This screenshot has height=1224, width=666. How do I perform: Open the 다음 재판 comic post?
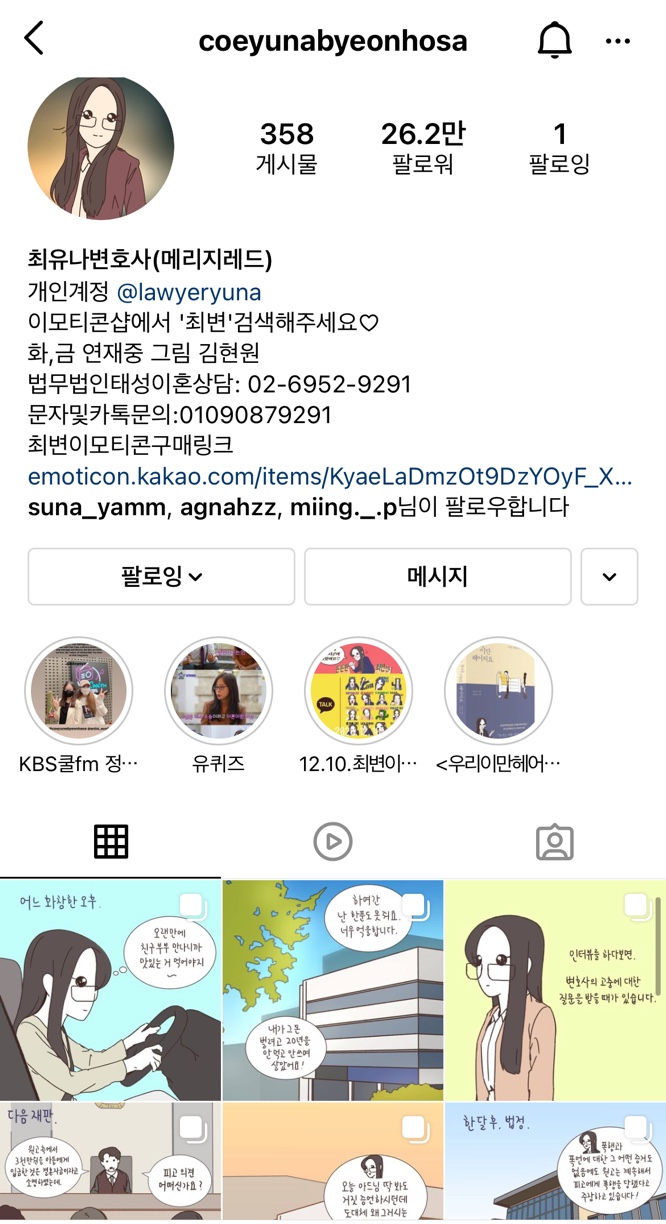tap(110, 1162)
